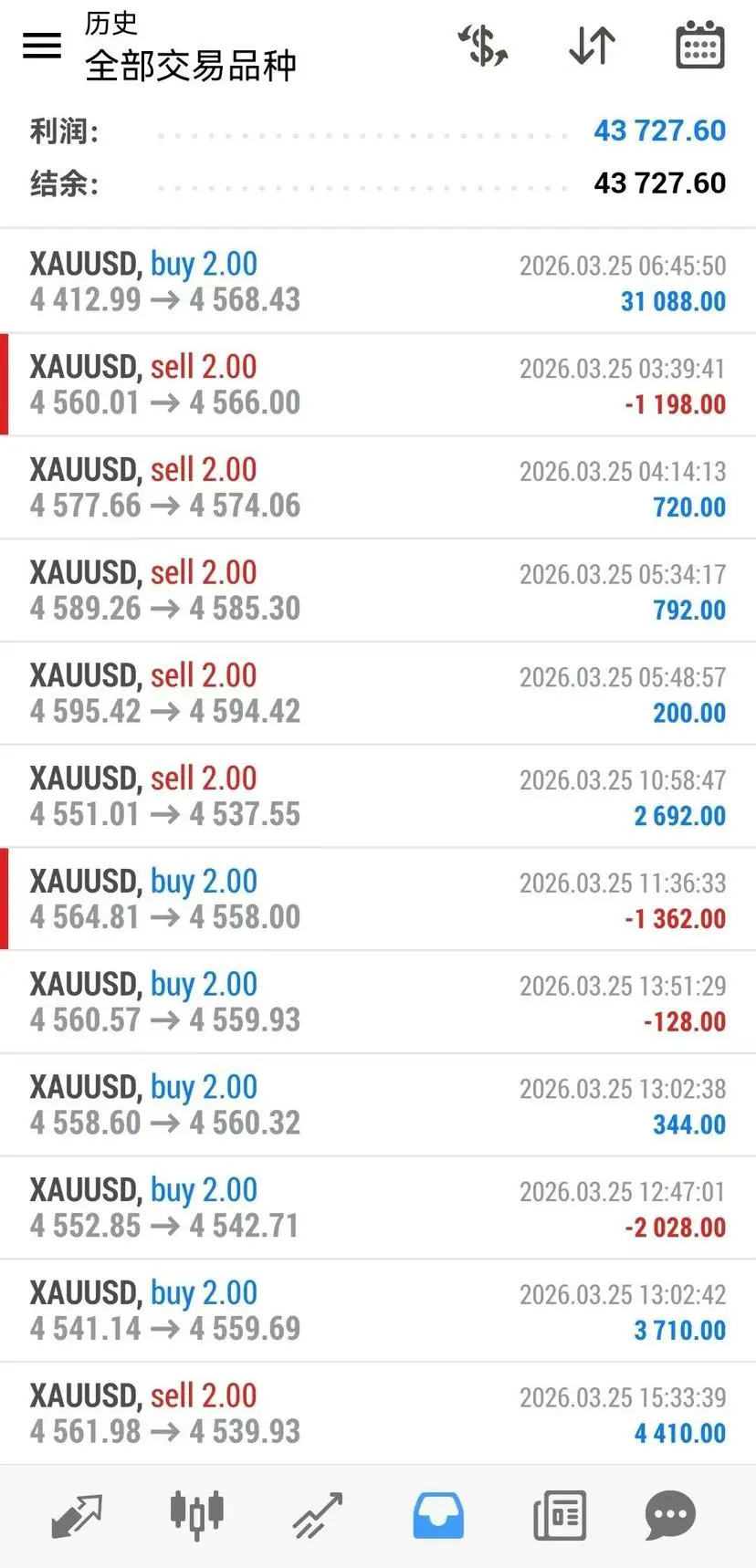Switch to the candlestick chart tab
This screenshot has width=756, height=1568.
pyautogui.click(x=196, y=1517)
